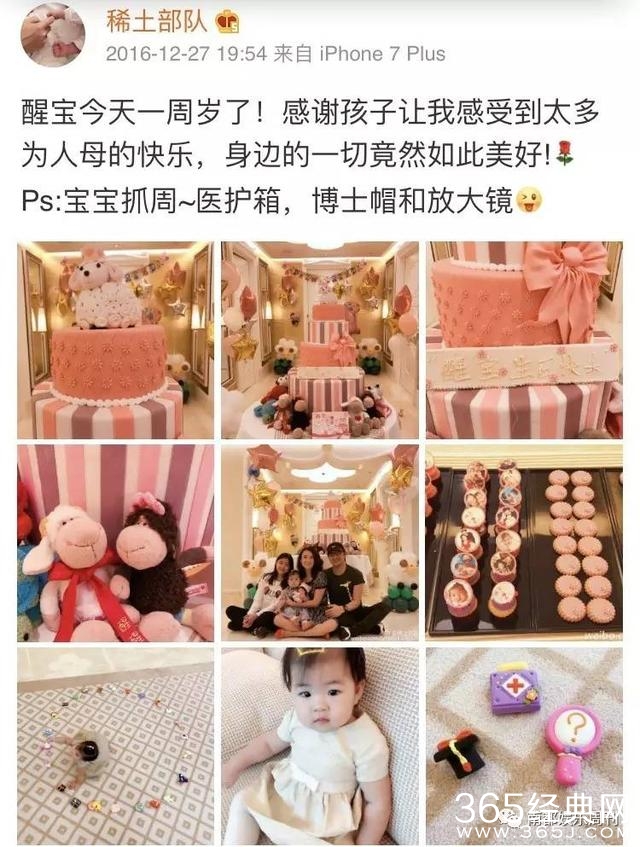The height and width of the screenshot is (847, 640).
Task: View the family group photo
Action: click(x=319, y=543)
